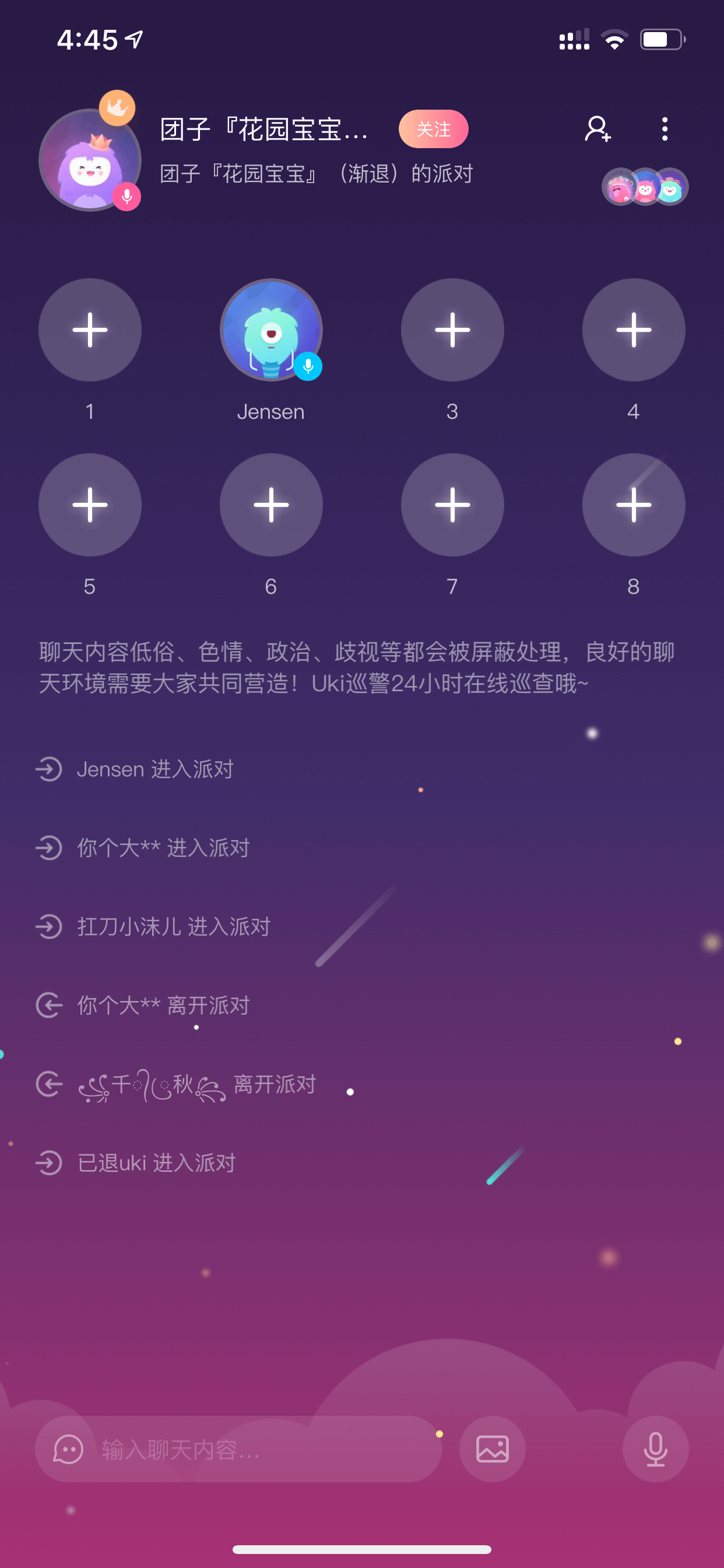Join mic seat number 4

633,330
